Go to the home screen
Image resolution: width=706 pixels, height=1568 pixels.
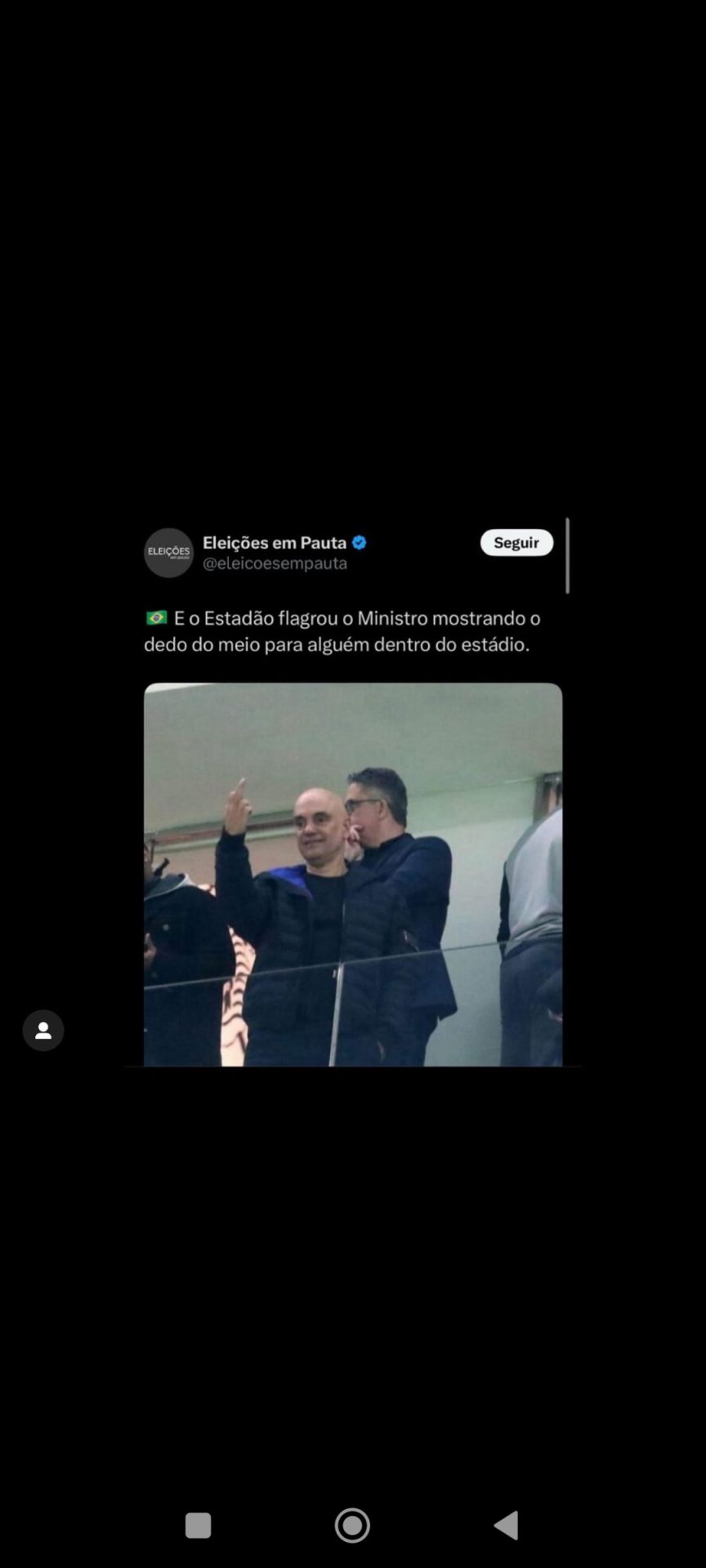click(x=352, y=1525)
